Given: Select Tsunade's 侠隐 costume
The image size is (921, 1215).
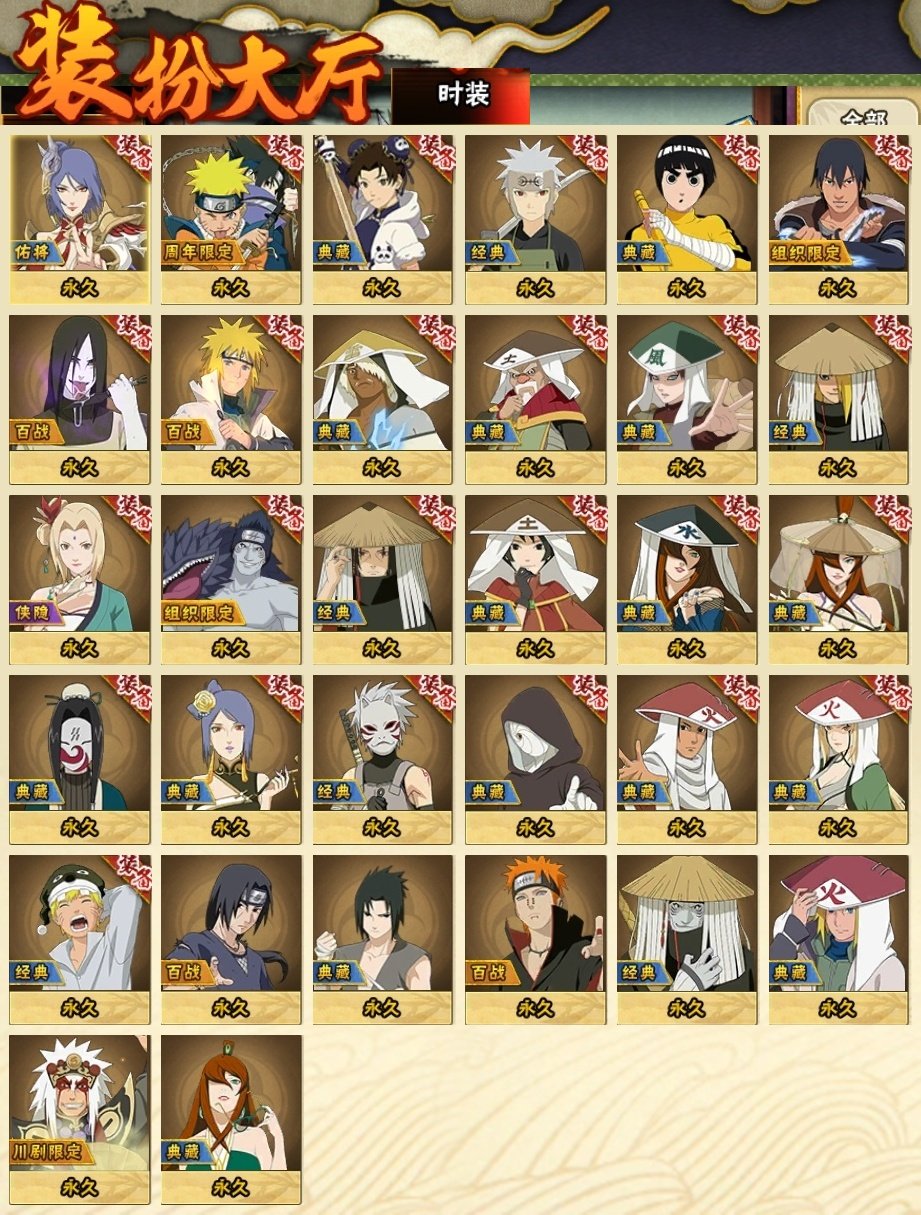Looking at the screenshot, I should point(79,565).
